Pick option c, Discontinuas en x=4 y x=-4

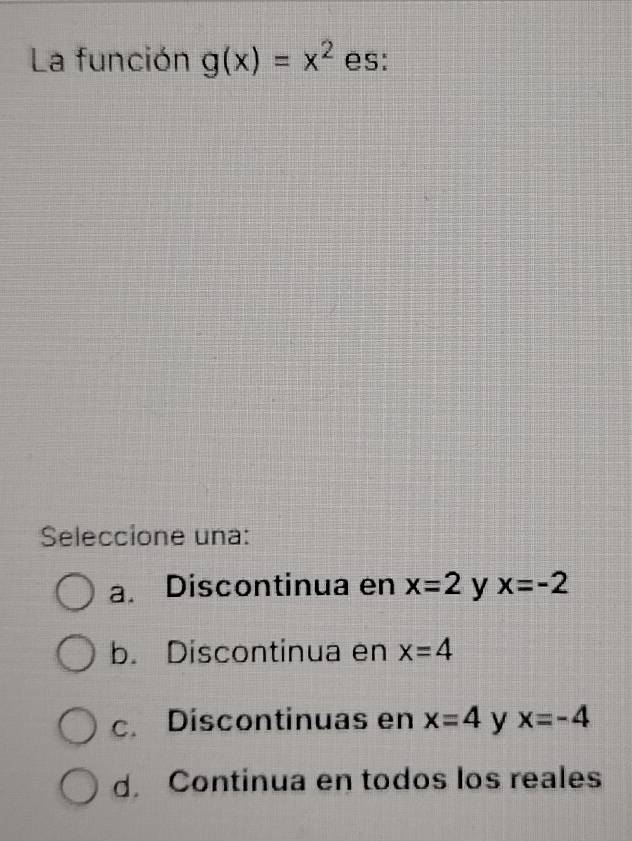click(x=78, y=721)
